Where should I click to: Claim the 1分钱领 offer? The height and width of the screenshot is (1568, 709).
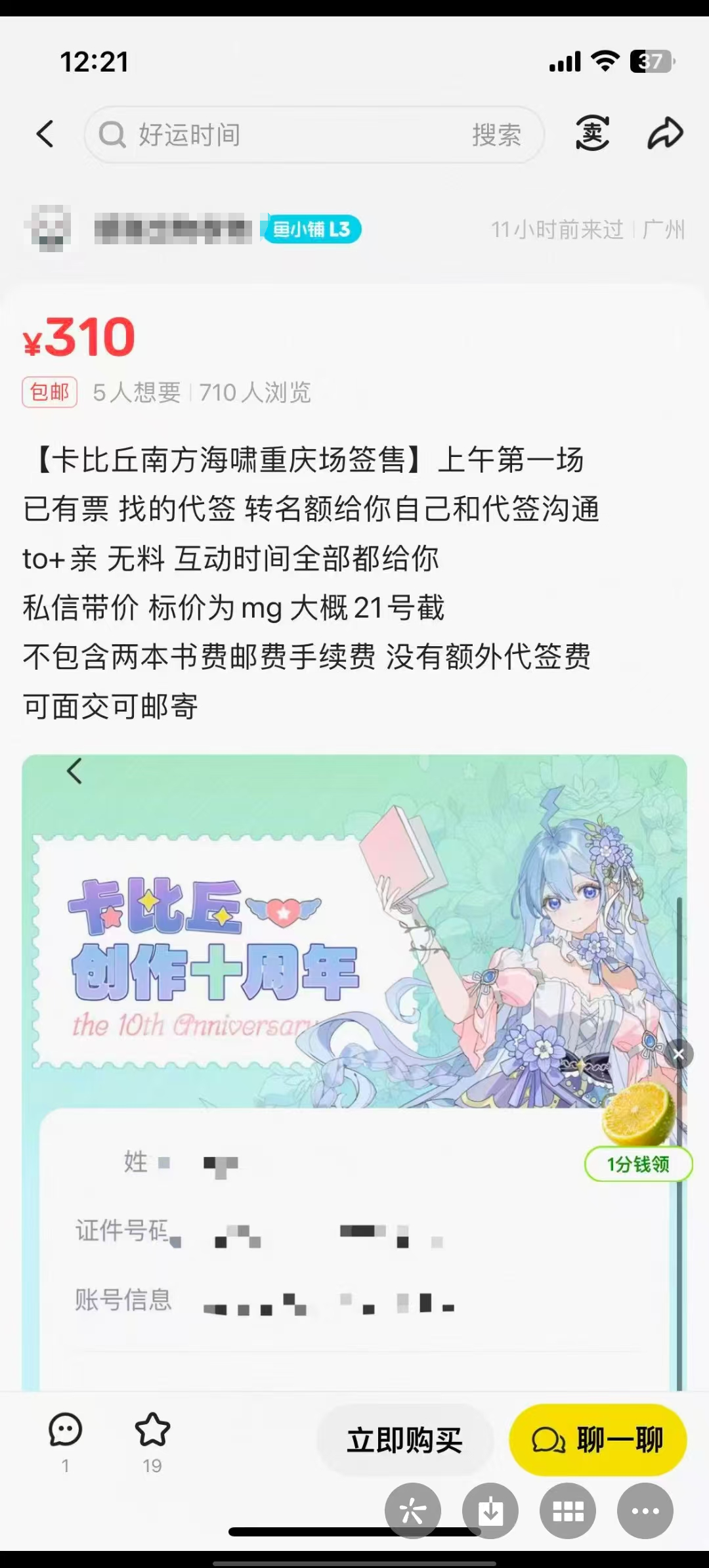pyautogui.click(x=638, y=1164)
